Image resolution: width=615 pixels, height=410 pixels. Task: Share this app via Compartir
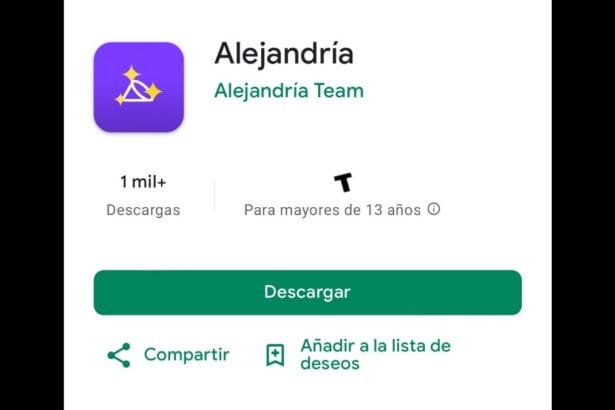click(168, 354)
